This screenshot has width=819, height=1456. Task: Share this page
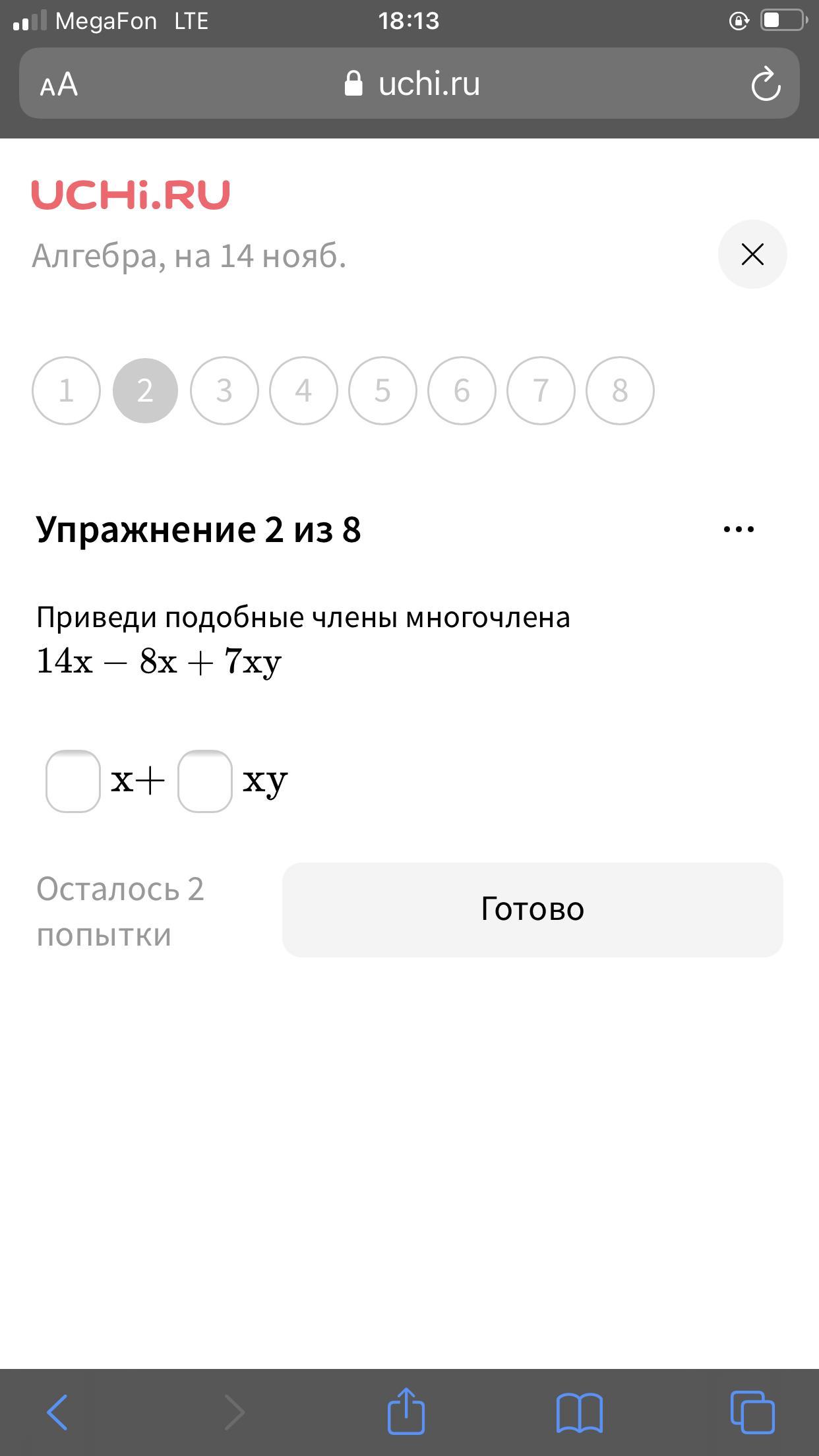(406, 1410)
